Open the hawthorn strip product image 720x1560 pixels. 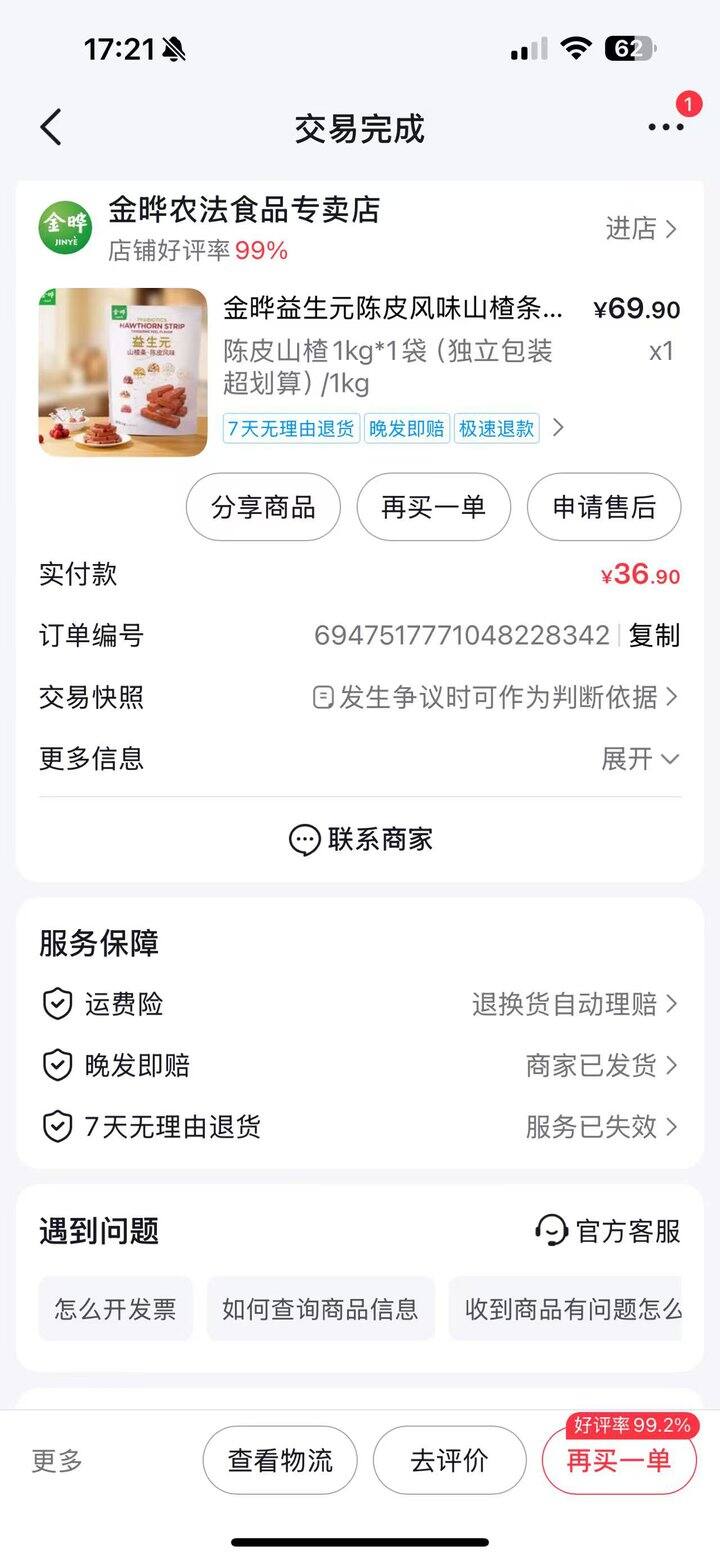(123, 372)
